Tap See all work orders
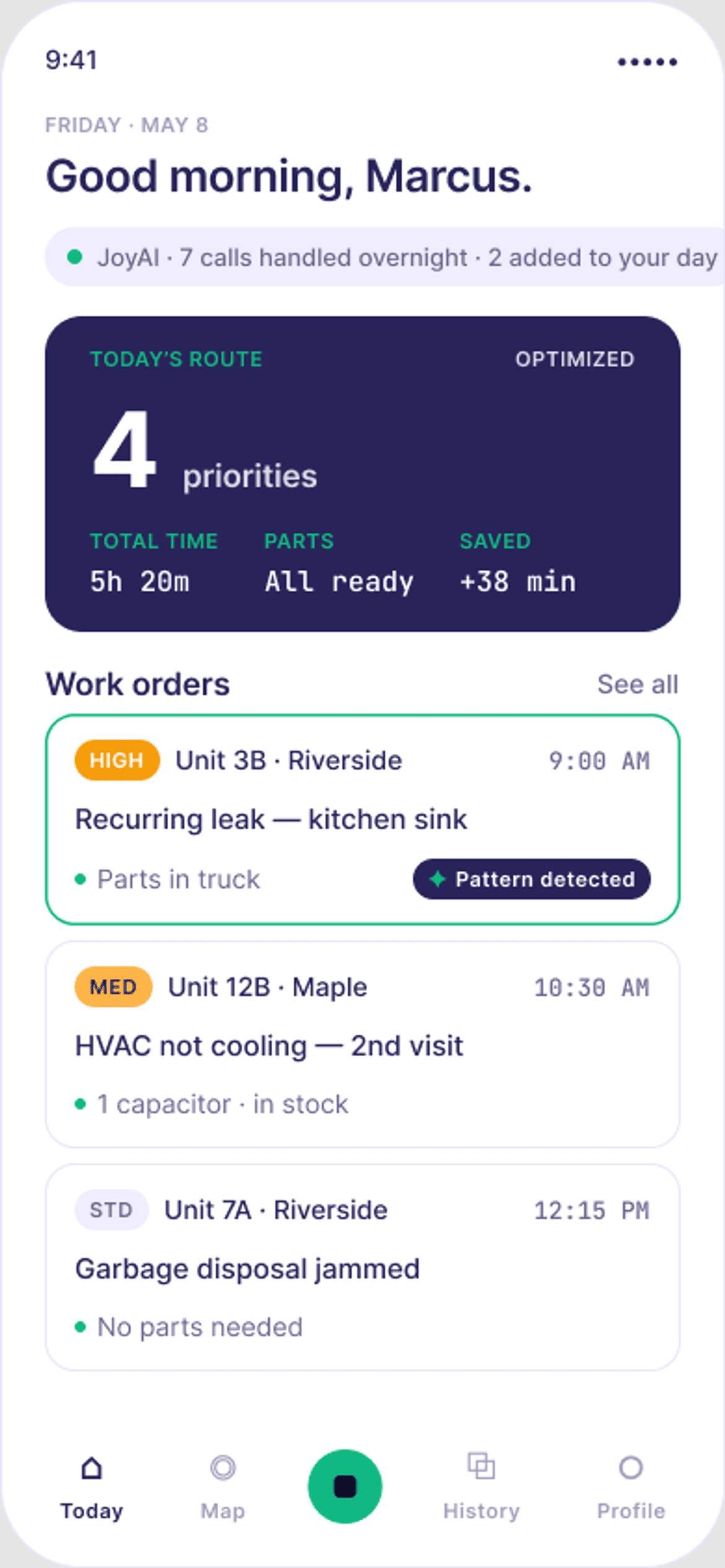 tap(638, 684)
